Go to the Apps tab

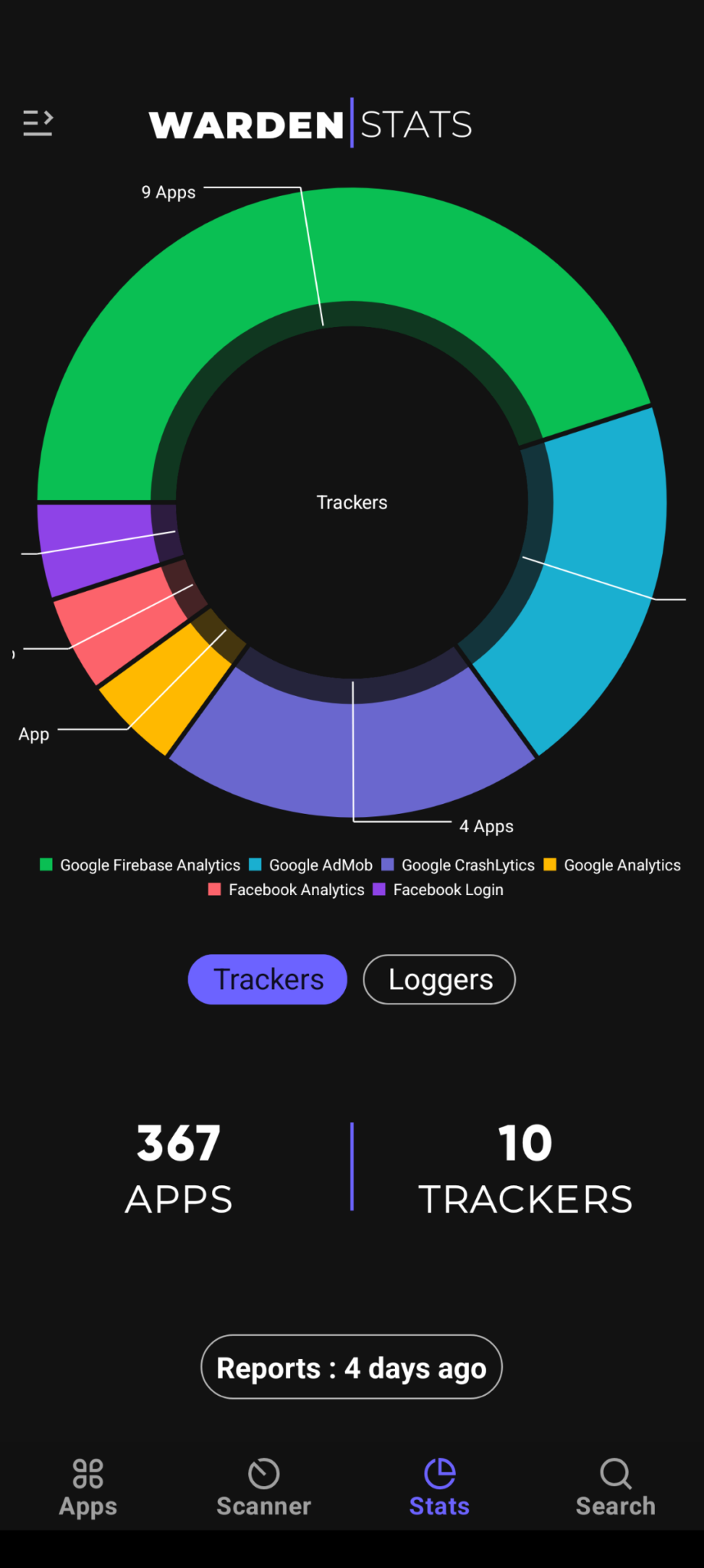pos(88,1488)
